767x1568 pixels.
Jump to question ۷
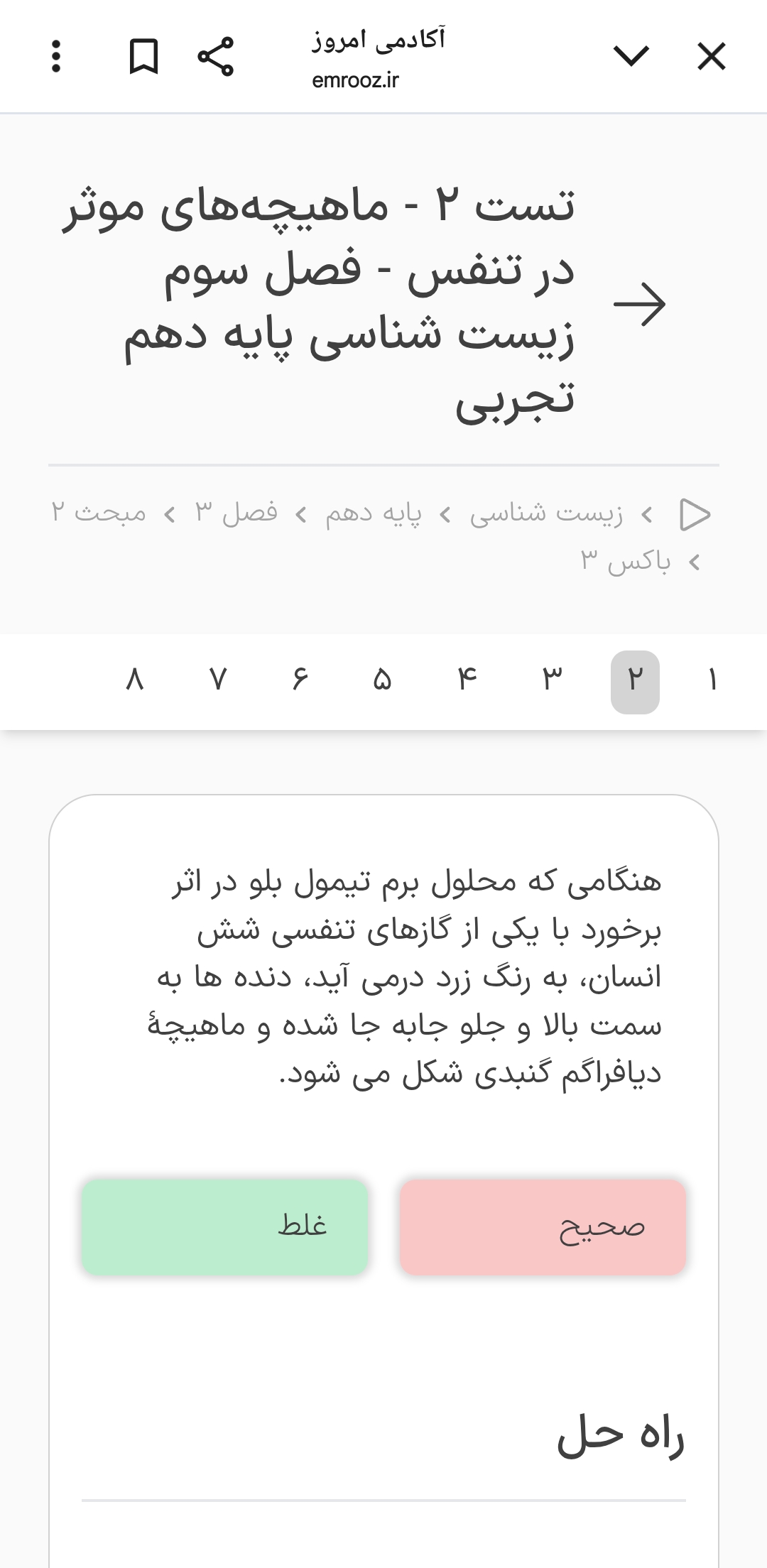[x=217, y=681]
